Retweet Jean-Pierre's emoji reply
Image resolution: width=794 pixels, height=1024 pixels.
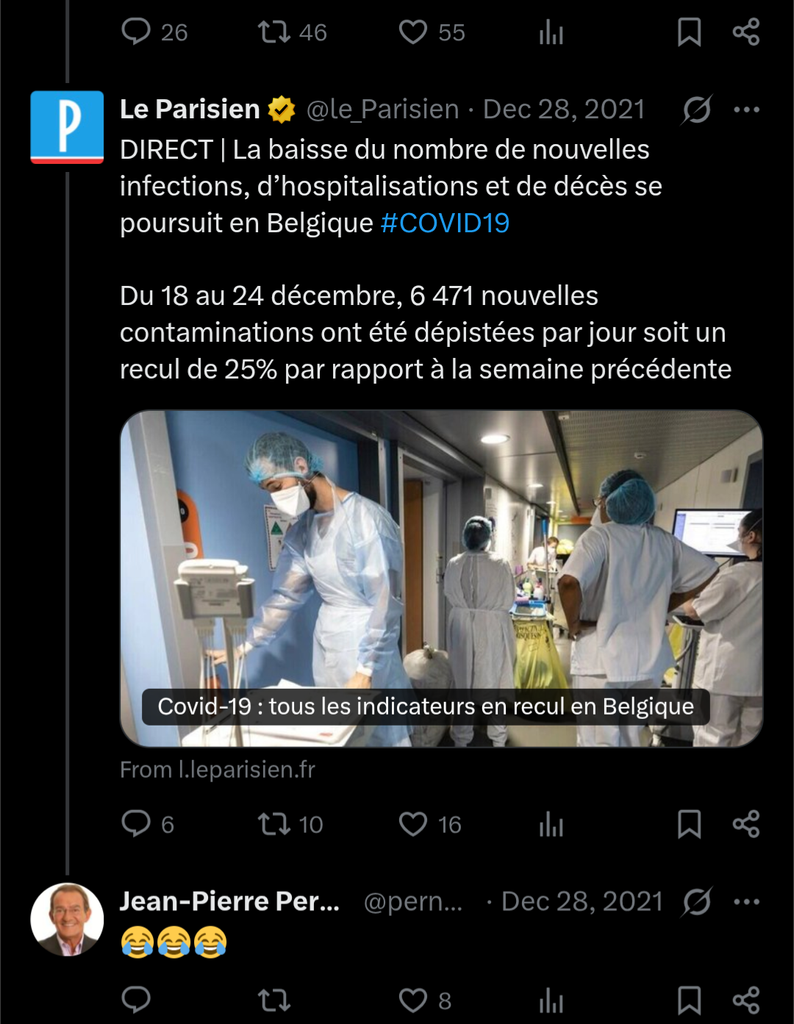pos(274,1000)
